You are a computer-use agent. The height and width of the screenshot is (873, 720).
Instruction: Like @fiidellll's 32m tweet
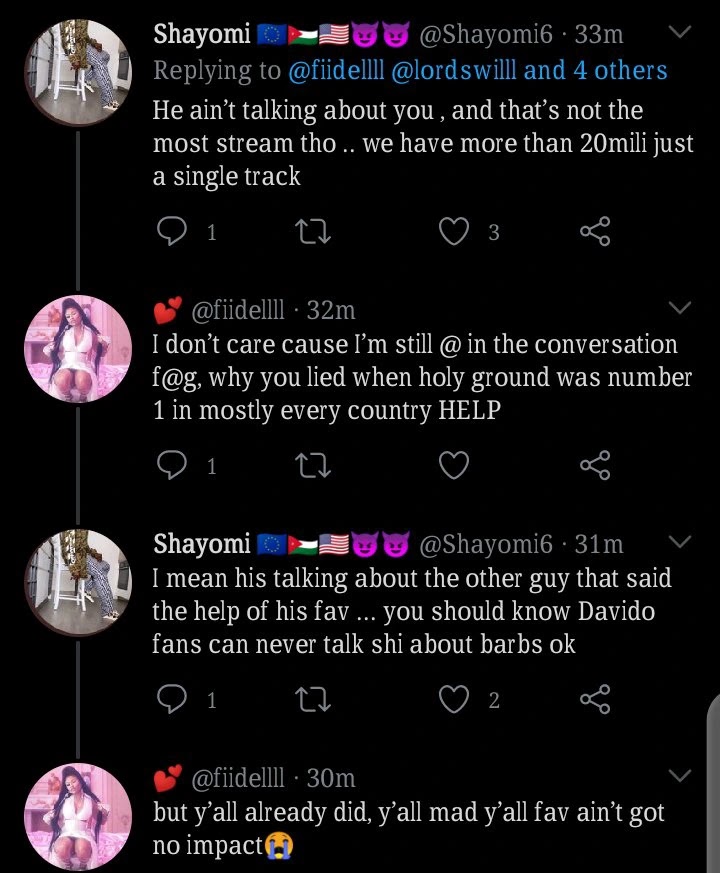click(456, 466)
